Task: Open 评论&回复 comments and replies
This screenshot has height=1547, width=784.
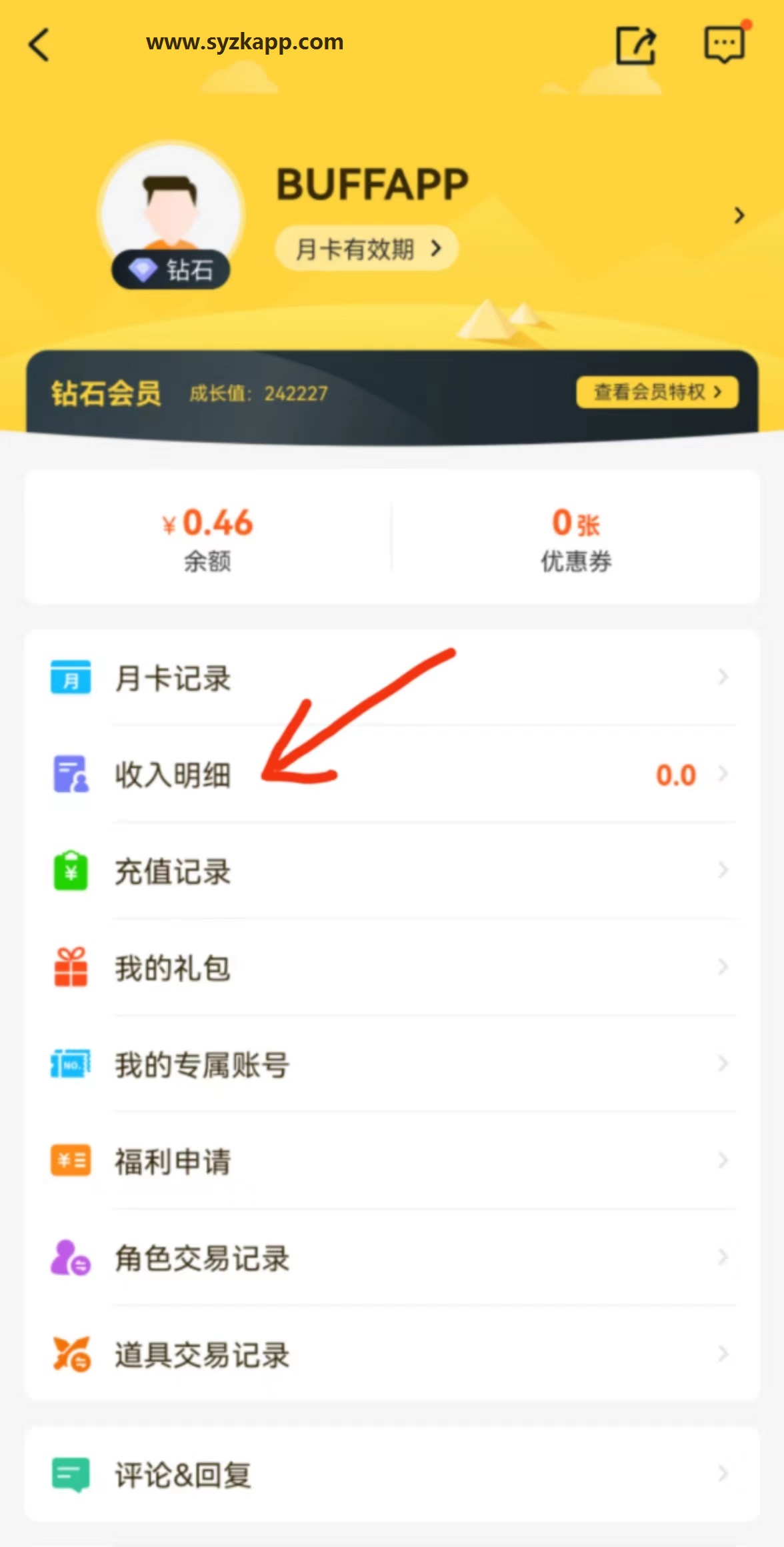Action: click(392, 1474)
